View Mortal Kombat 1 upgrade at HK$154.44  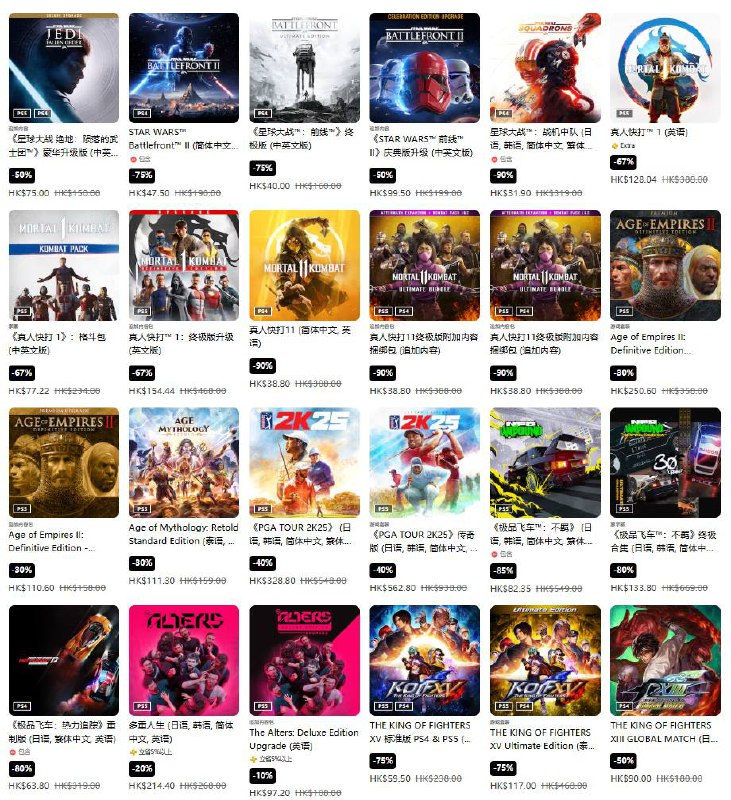pyautogui.click(x=184, y=265)
